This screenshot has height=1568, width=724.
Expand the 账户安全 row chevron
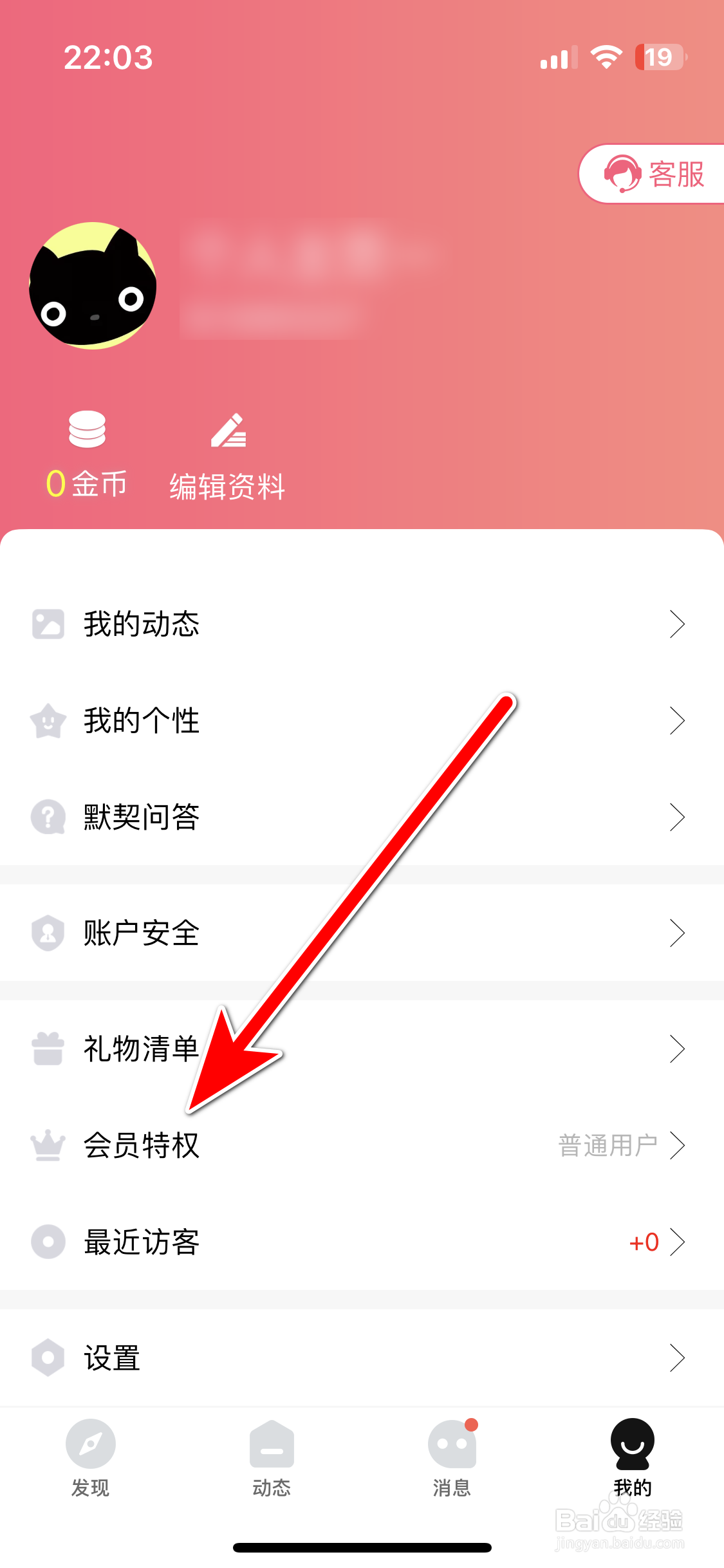point(678,931)
